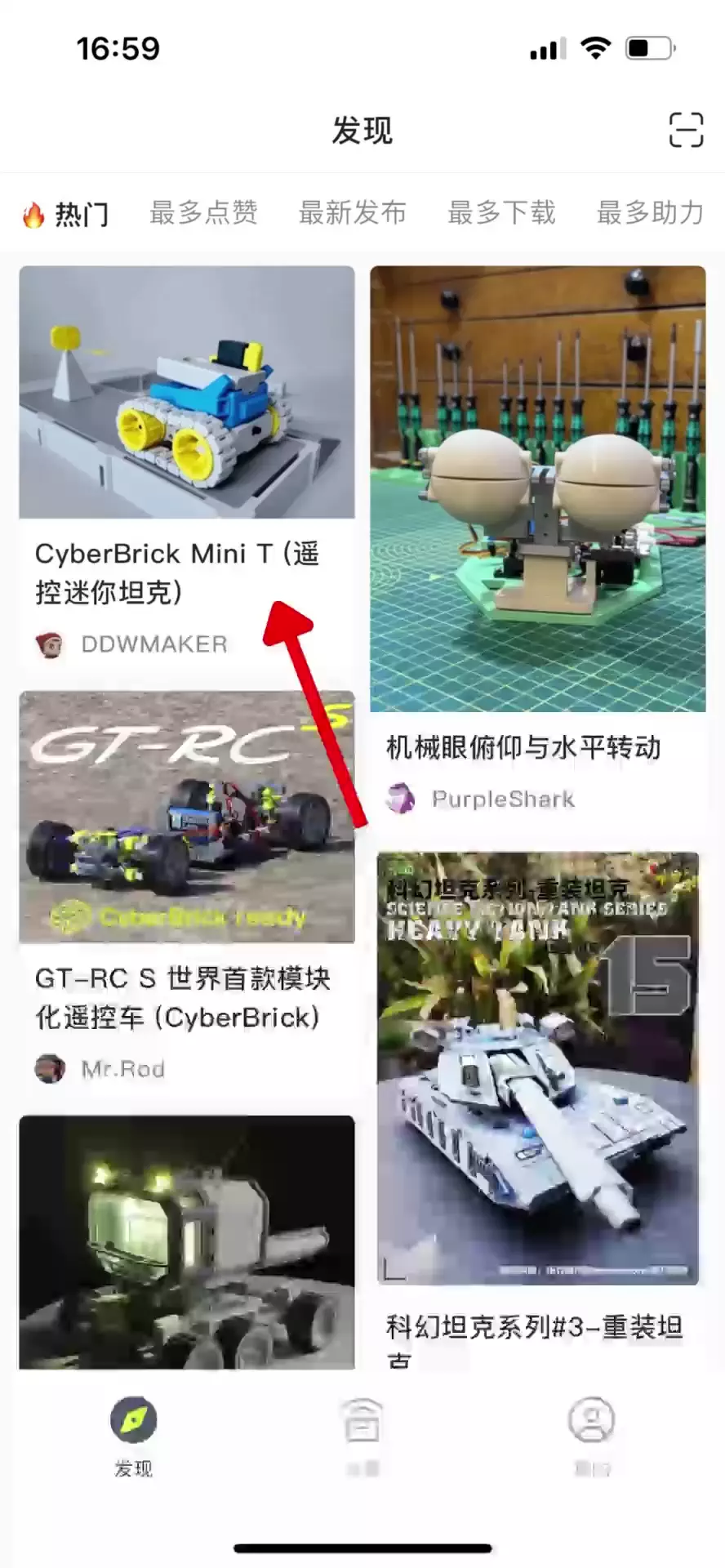The height and width of the screenshot is (1568, 725).
Task: Switch to the 最新发布 tab
Action: (352, 212)
